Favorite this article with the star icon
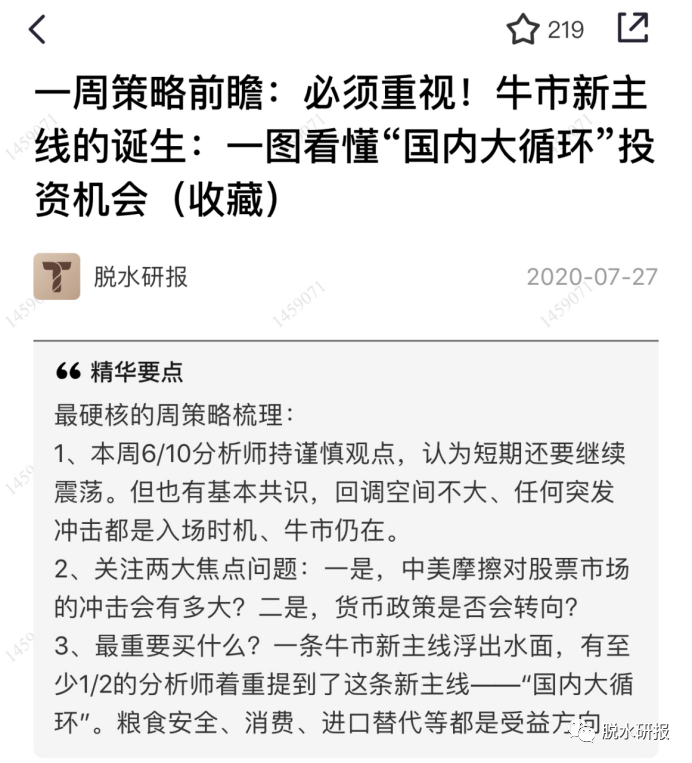The image size is (692, 763). point(522,30)
